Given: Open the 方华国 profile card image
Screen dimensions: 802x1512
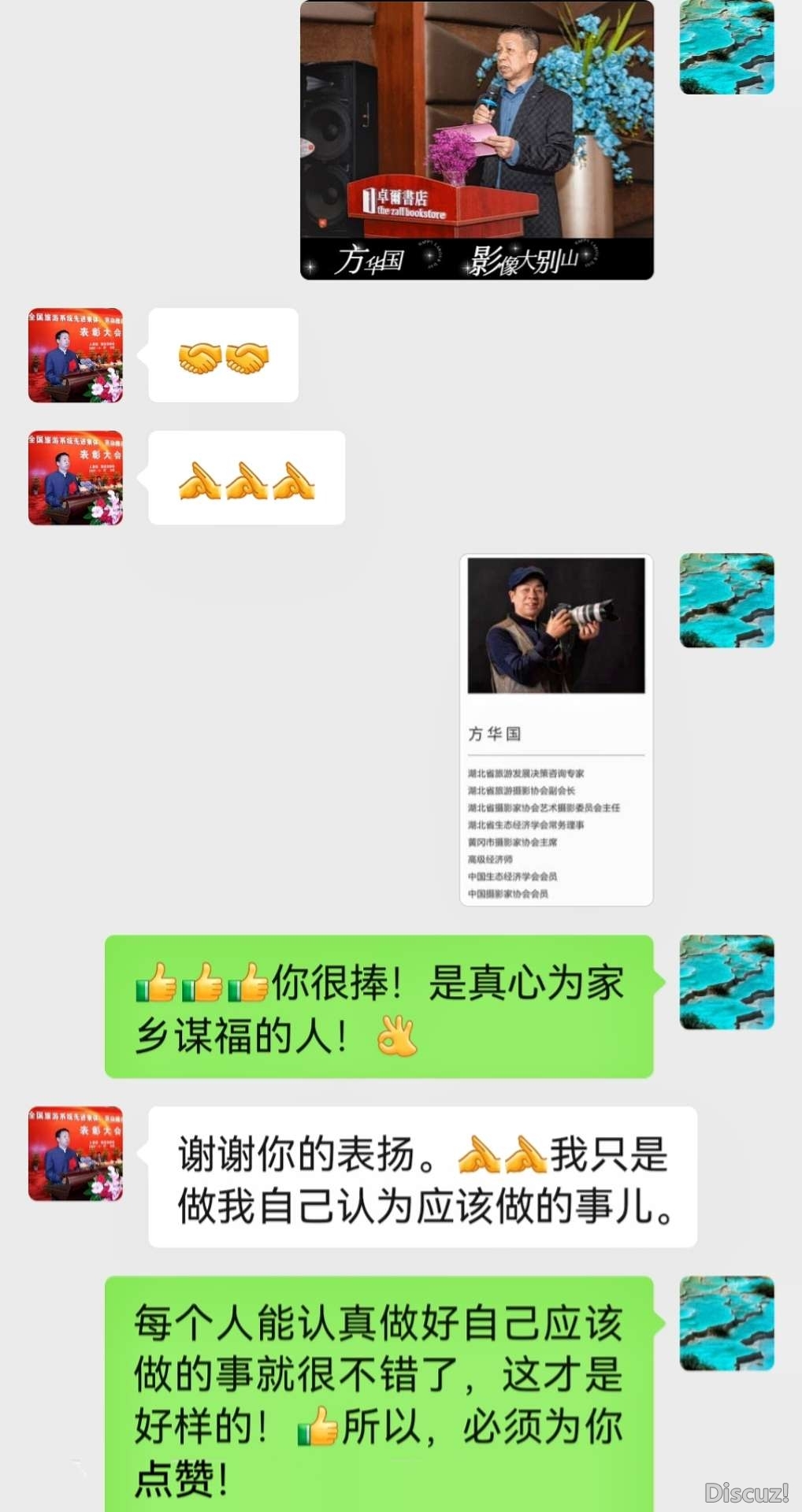Looking at the screenshot, I should 556,730.
